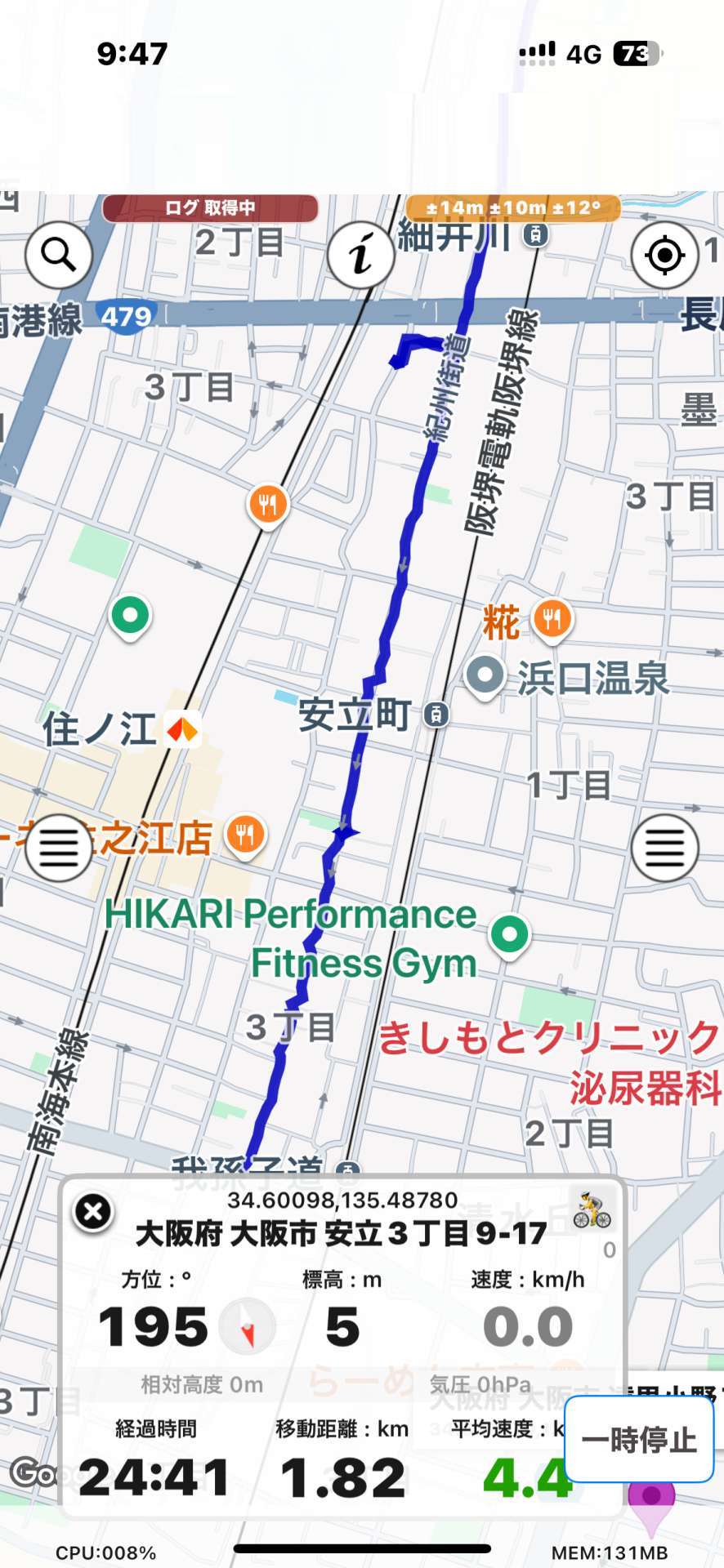Viewport: 724px width, 1568px height.
Task: Center map on current location
Action: coord(664,256)
